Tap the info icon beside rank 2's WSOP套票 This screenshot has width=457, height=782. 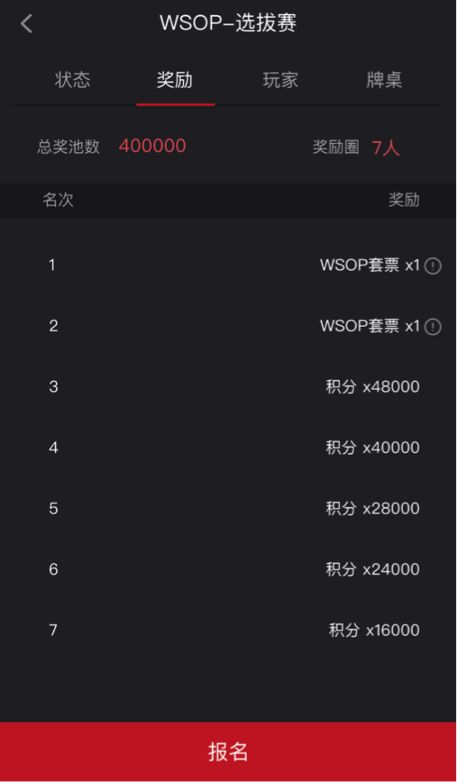point(433,327)
